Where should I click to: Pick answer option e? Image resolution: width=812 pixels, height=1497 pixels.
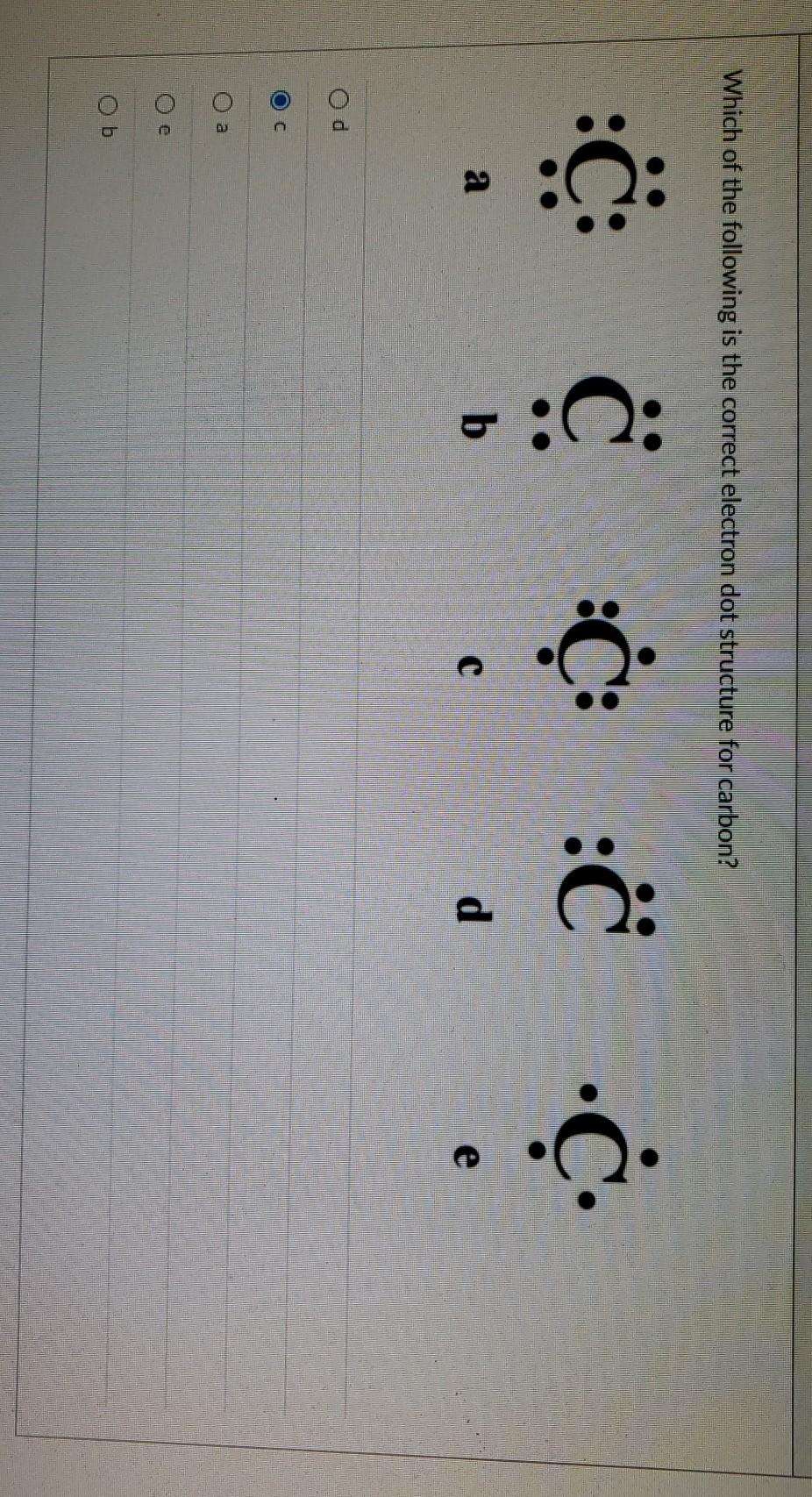coord(166,104)
